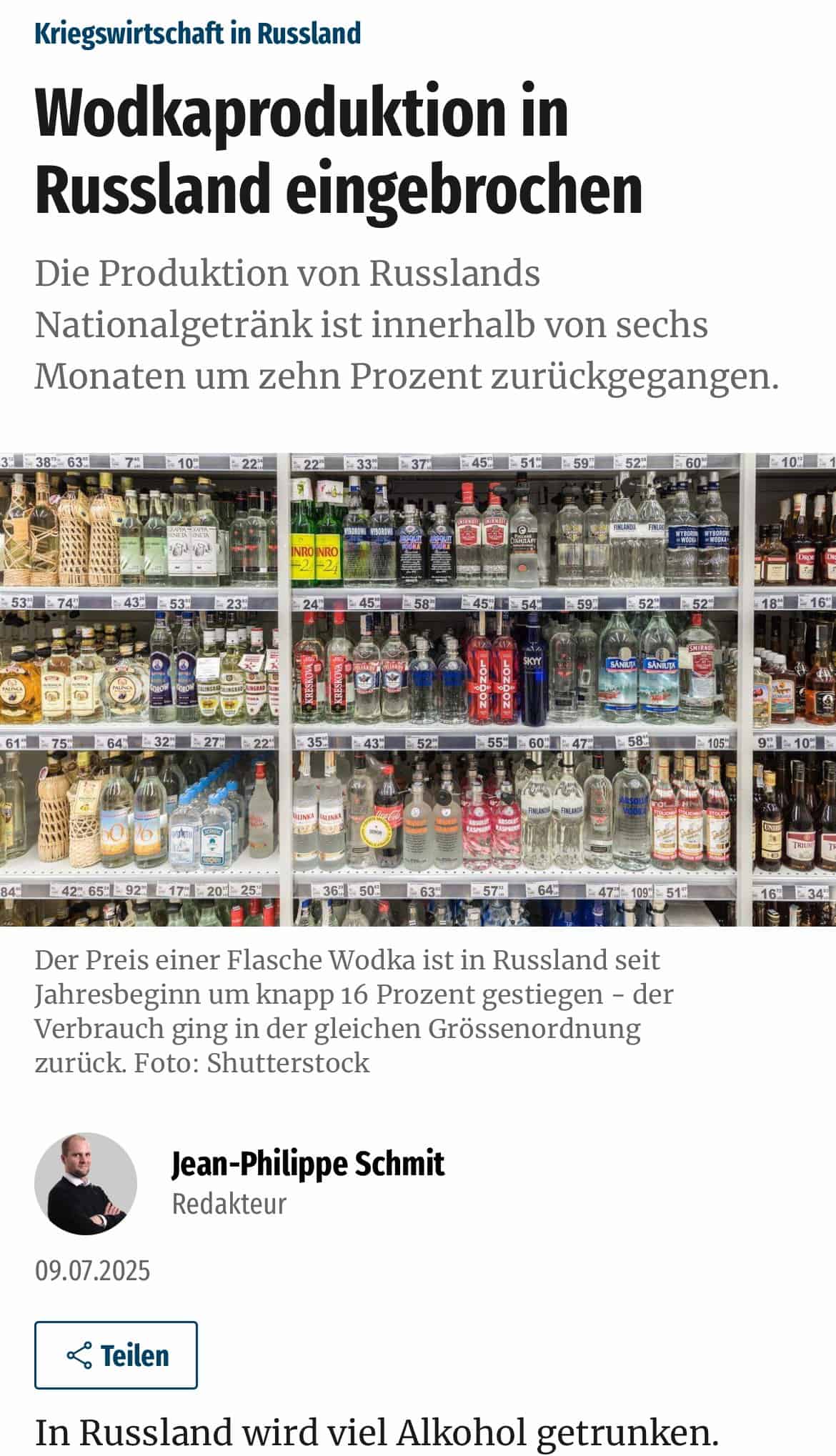Open the Kriegswirtschaft in Russland topic link
The width and height of the screenshot is (836, 1456).
[198, 34]
